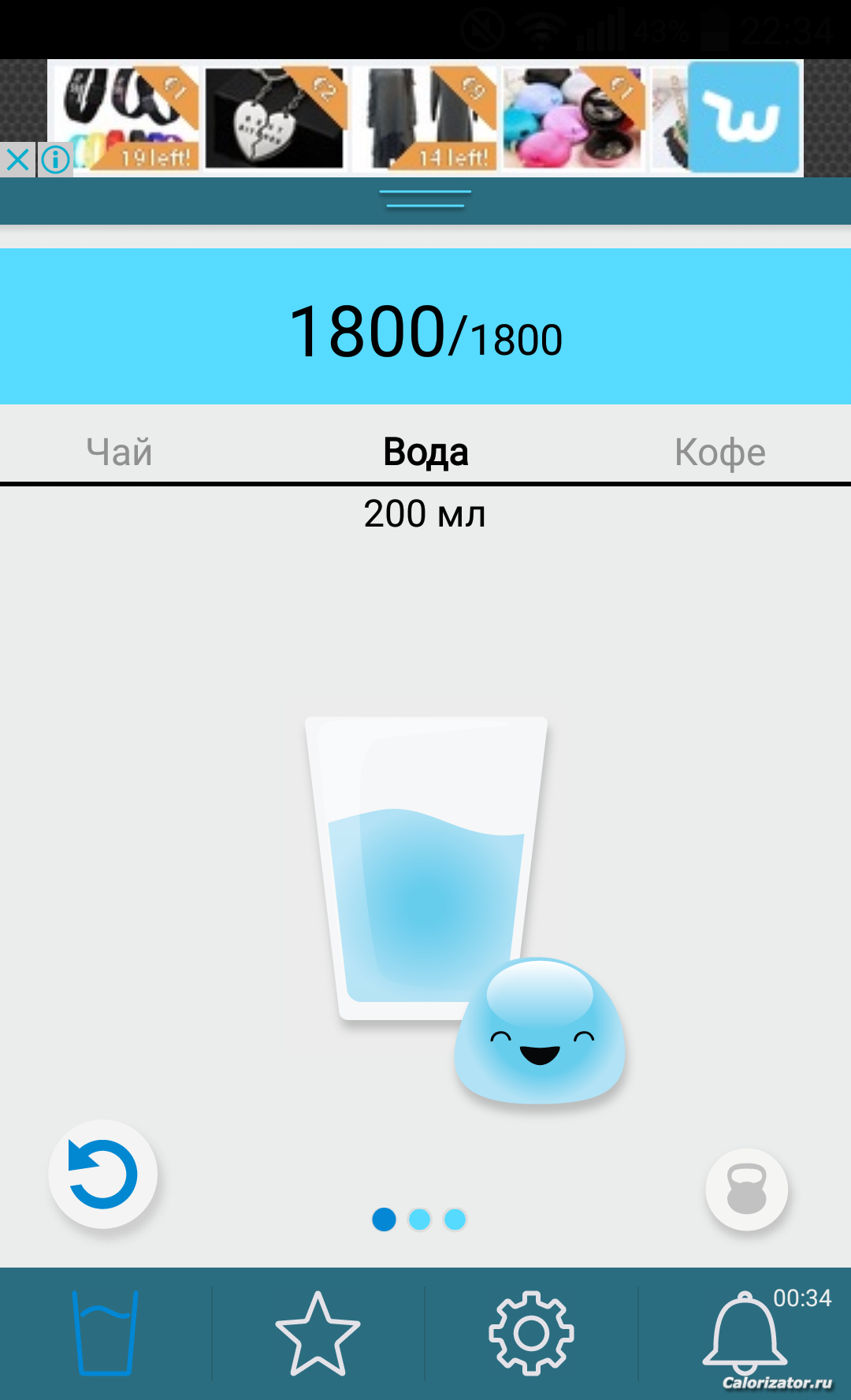Screen dimensions: 851x1400
Task: Expand the pull-down handle panel
Action: pos(425,199)
